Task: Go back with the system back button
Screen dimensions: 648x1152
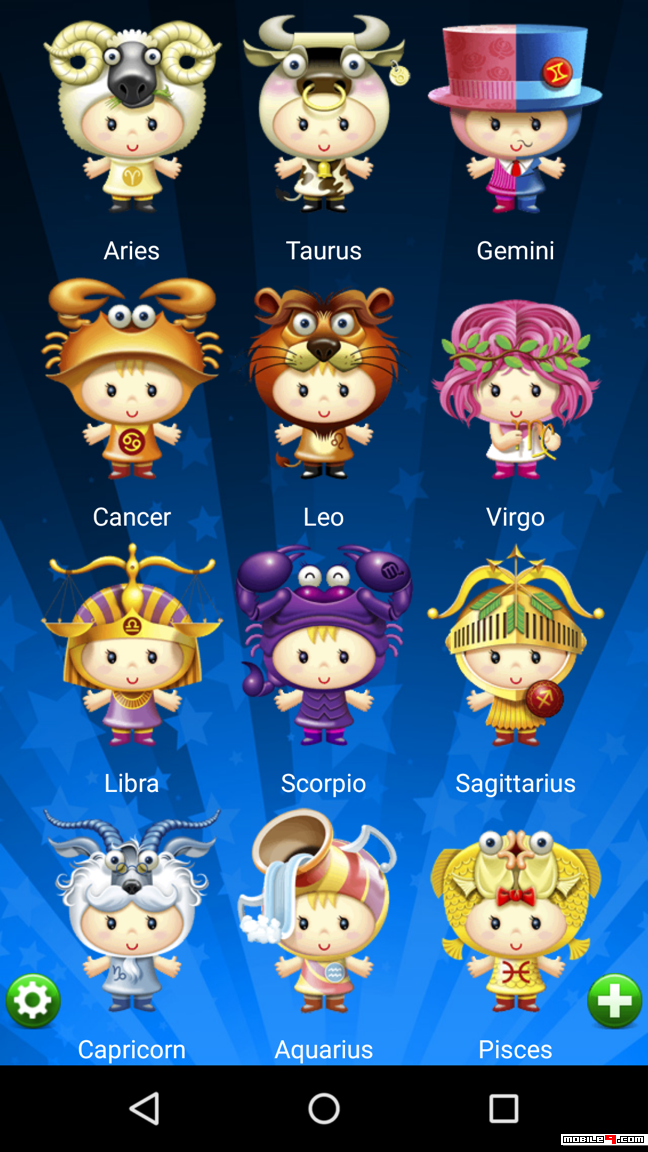Action: pos(144,1108)
